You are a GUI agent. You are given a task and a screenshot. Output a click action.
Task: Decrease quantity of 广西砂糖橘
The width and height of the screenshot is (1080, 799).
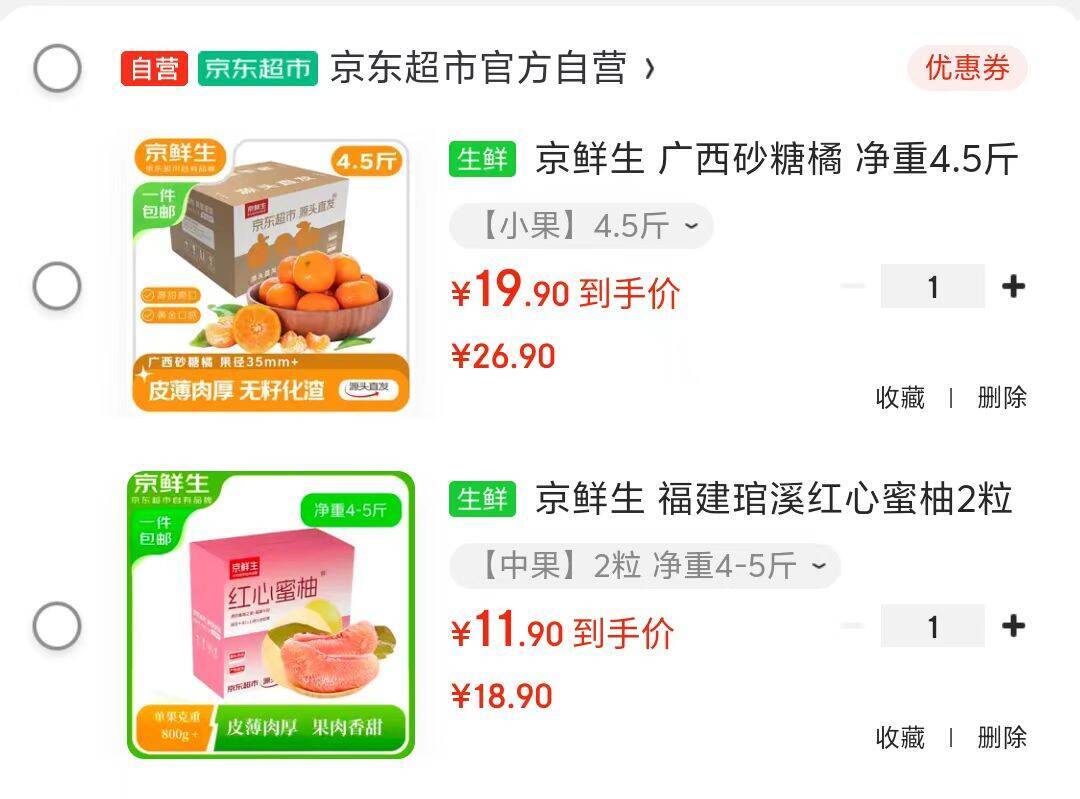point(853,287)
